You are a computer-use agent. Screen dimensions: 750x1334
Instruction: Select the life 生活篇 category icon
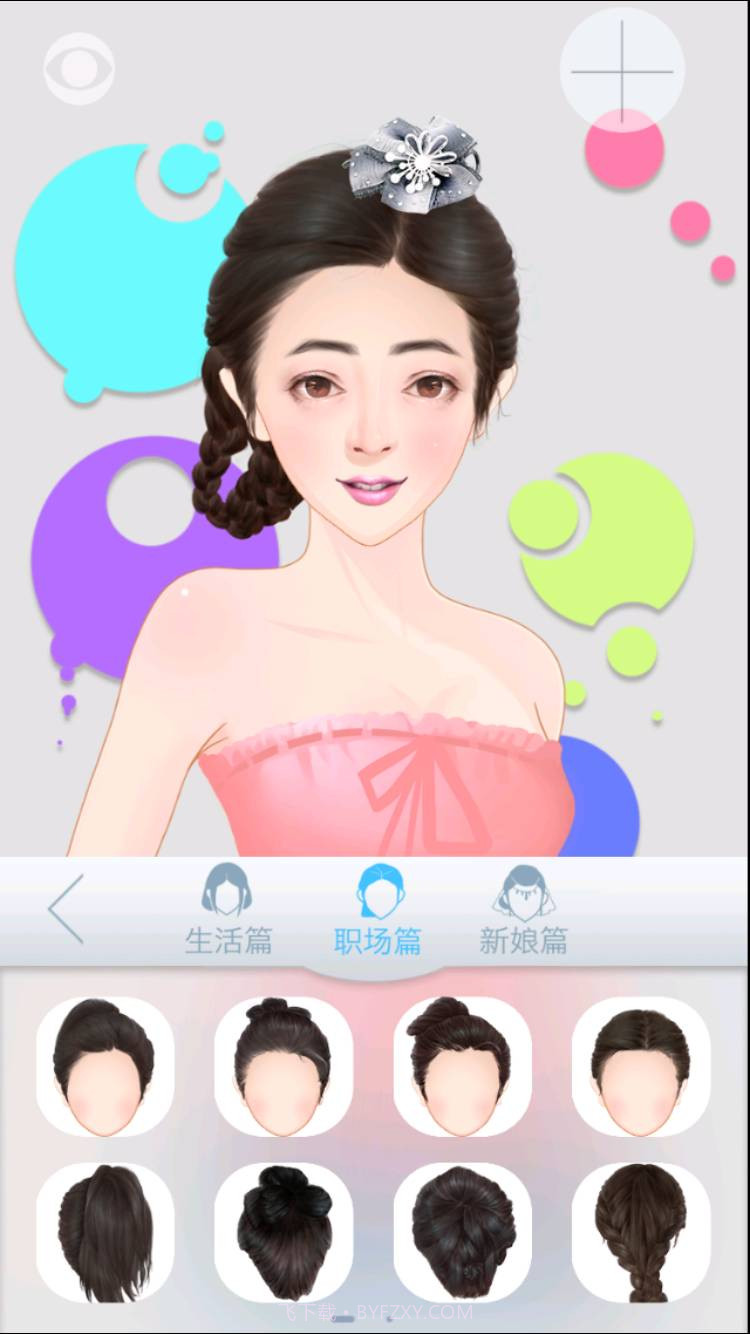229,889
